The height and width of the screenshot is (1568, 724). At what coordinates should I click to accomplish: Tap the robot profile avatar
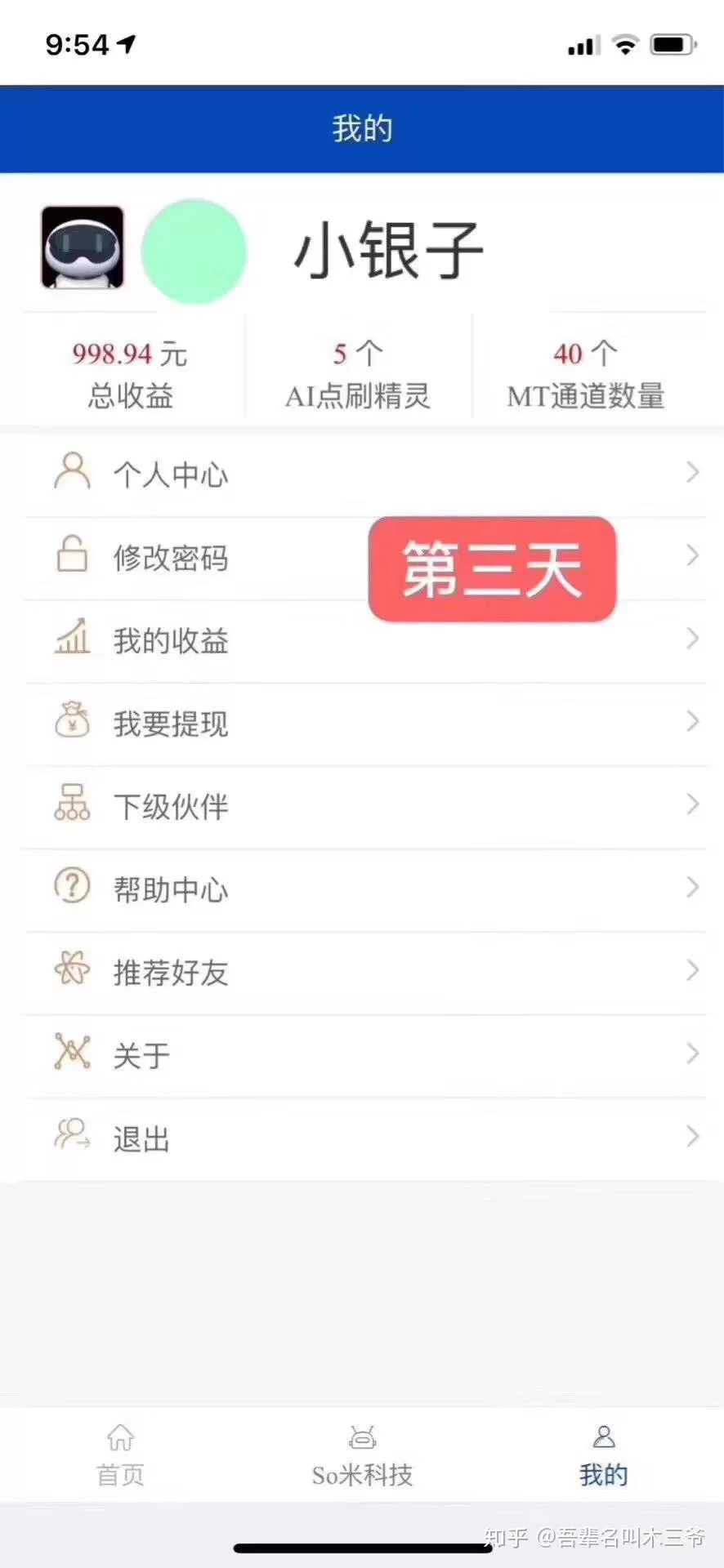click(83, 247)
